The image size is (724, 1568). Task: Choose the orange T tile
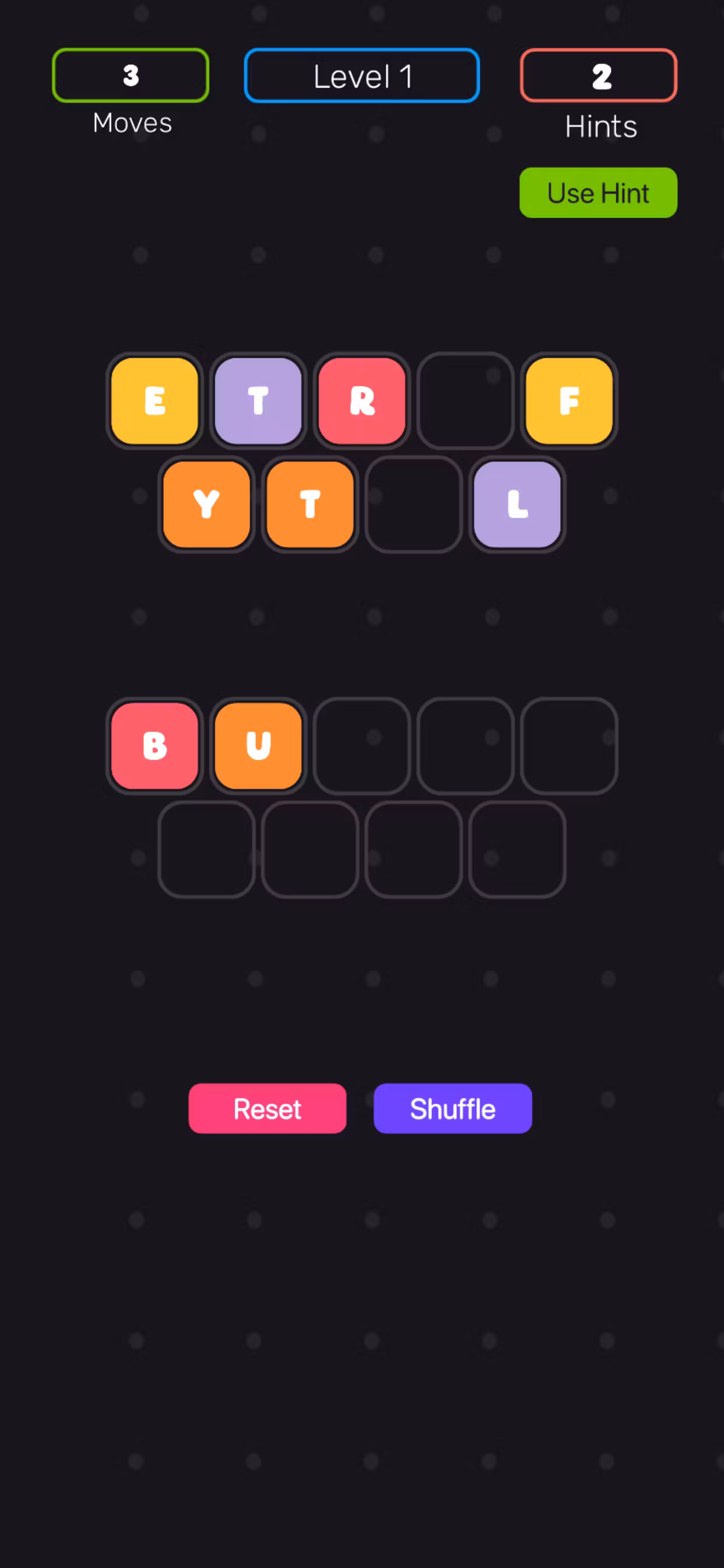[310, 504]
